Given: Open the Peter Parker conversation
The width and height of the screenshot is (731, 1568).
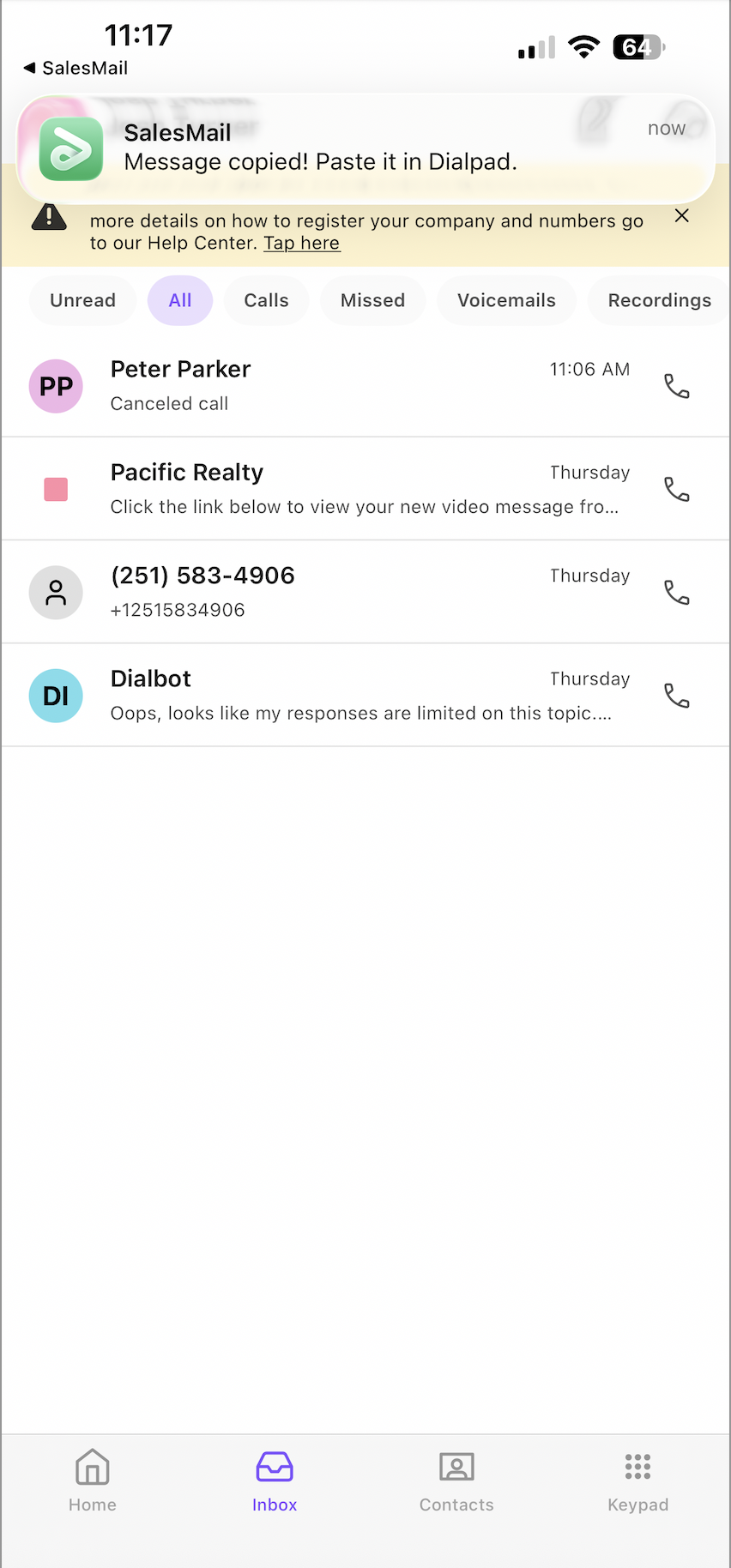Looking at the screenshot, I should pos(326,386).
